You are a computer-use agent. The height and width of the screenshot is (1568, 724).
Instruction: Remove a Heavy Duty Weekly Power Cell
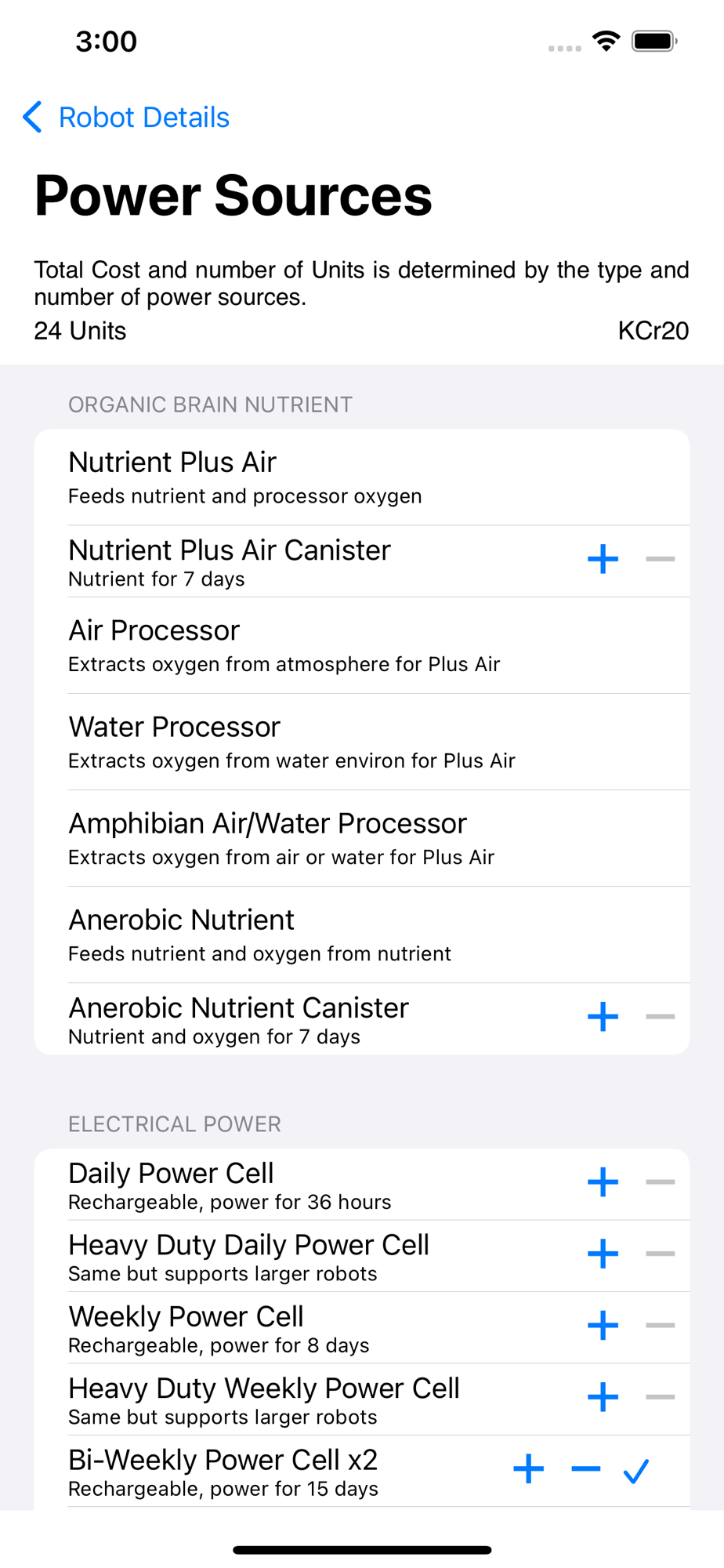[660, 1397]
